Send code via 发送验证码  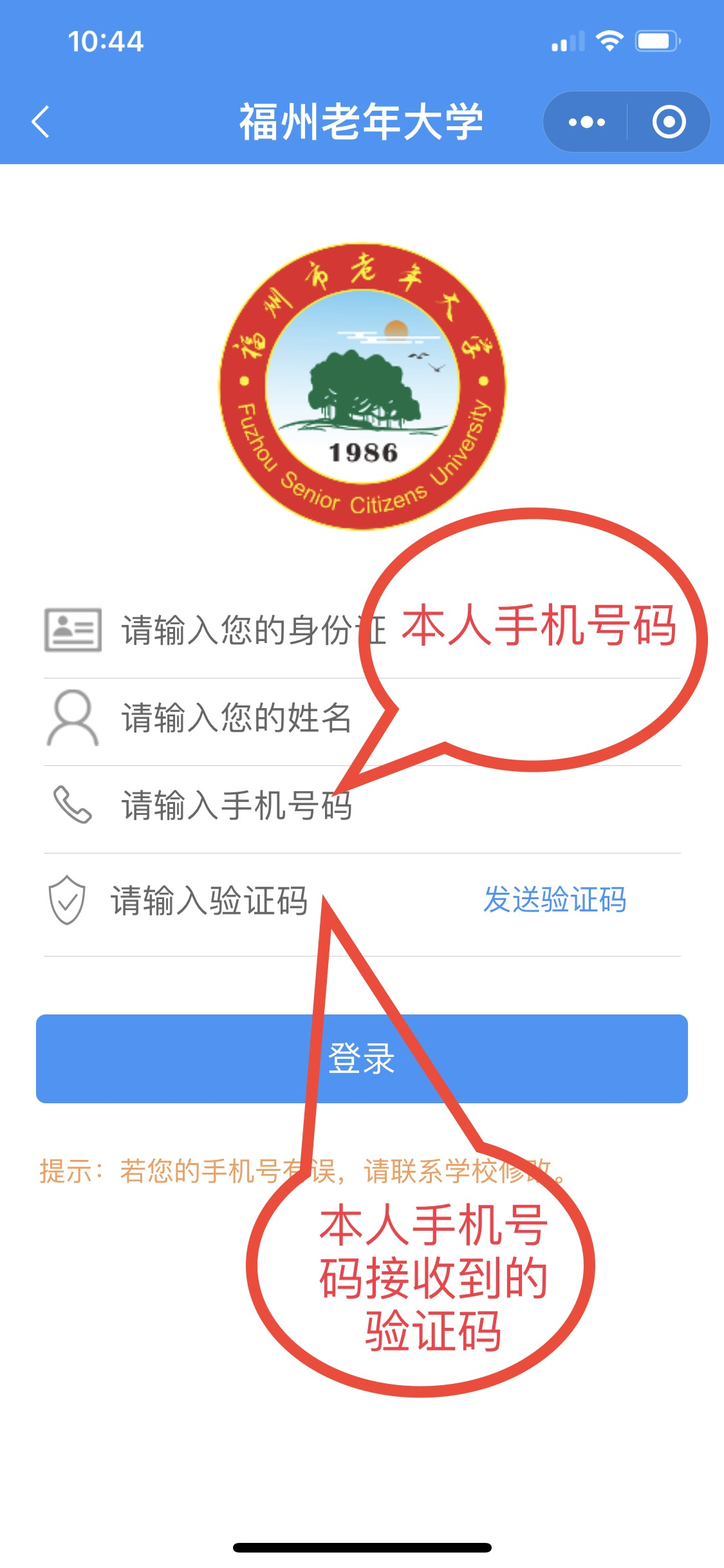point(555,900)
